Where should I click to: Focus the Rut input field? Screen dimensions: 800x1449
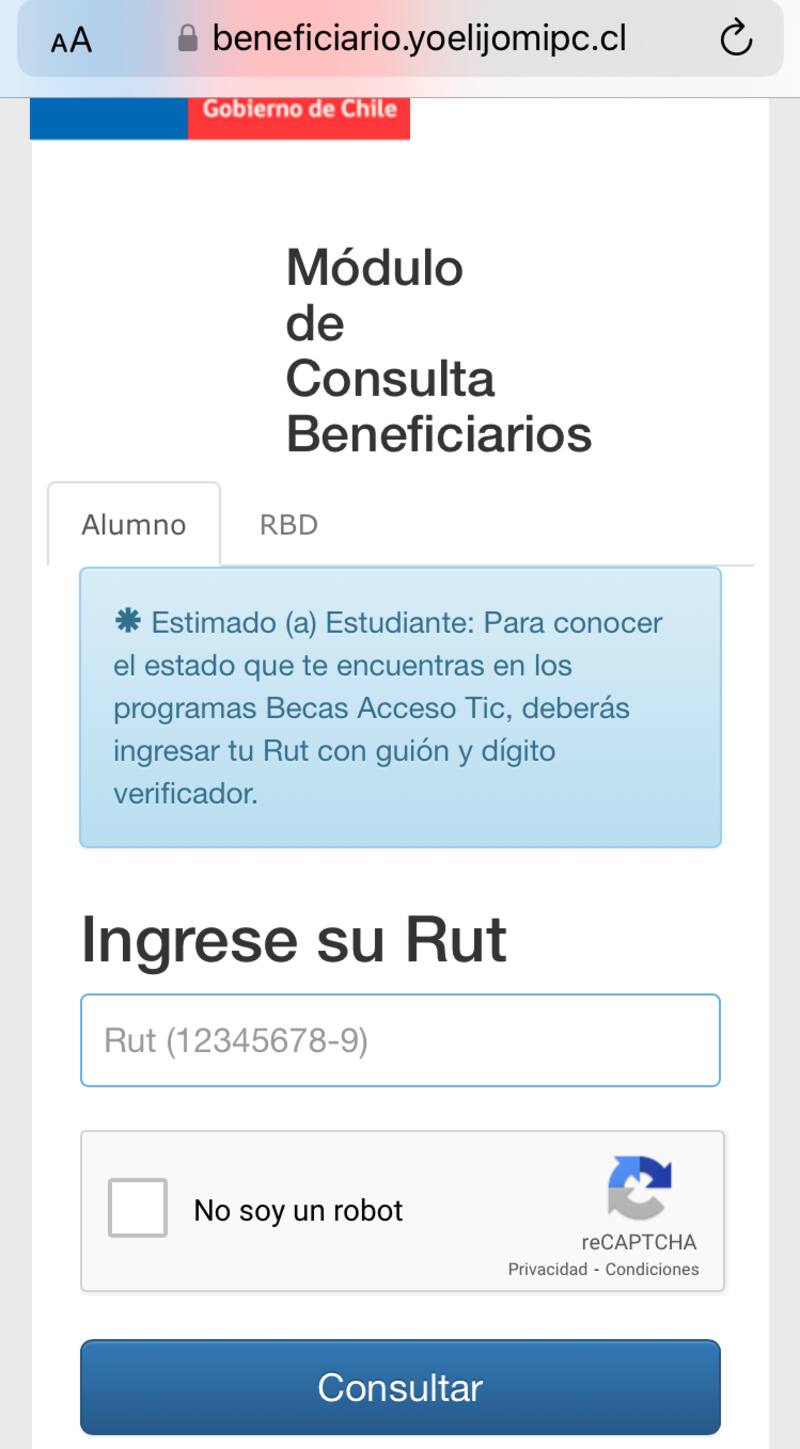coord(400,1041)
